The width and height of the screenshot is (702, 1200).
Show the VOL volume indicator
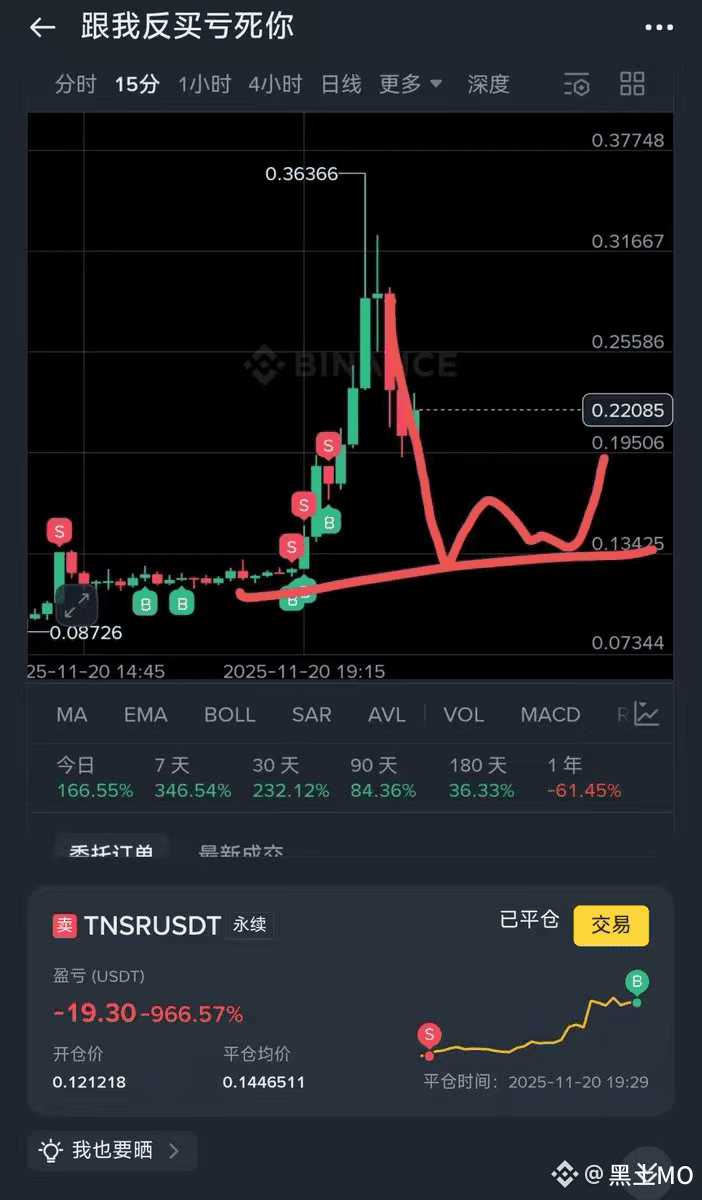coord(463,715)
